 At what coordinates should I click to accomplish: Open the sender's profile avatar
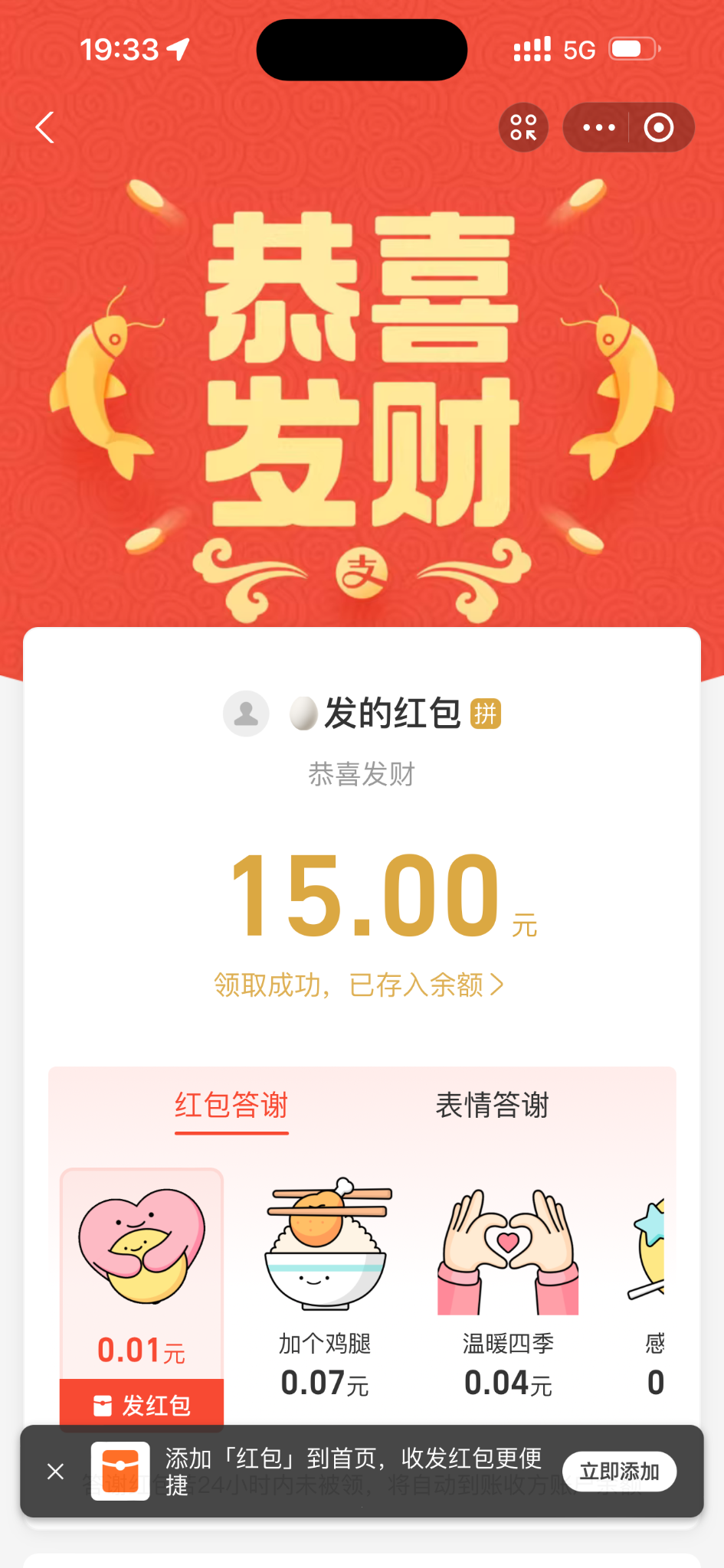[246, 714]
